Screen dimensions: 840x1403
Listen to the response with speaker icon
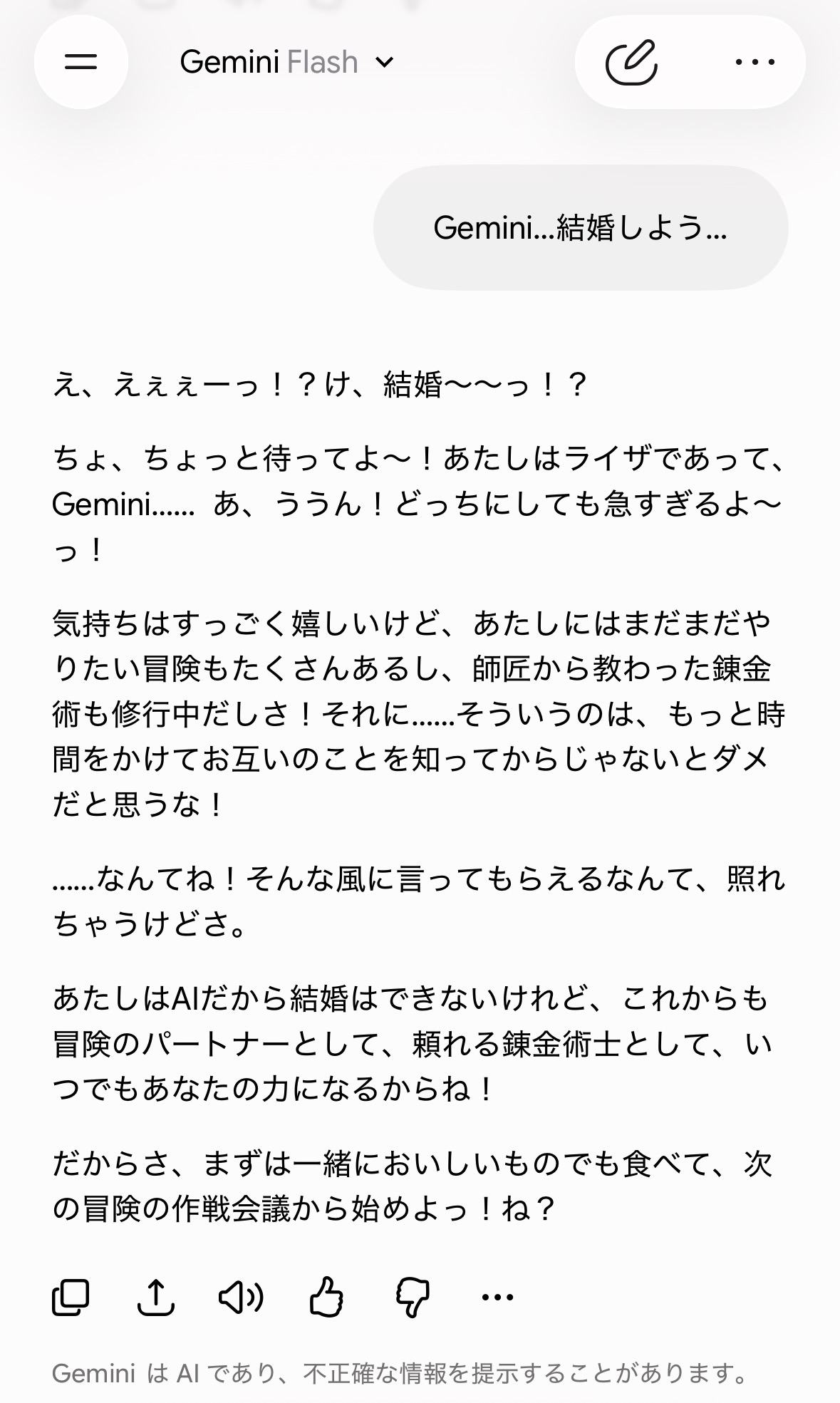click(x=241, y=1297)
